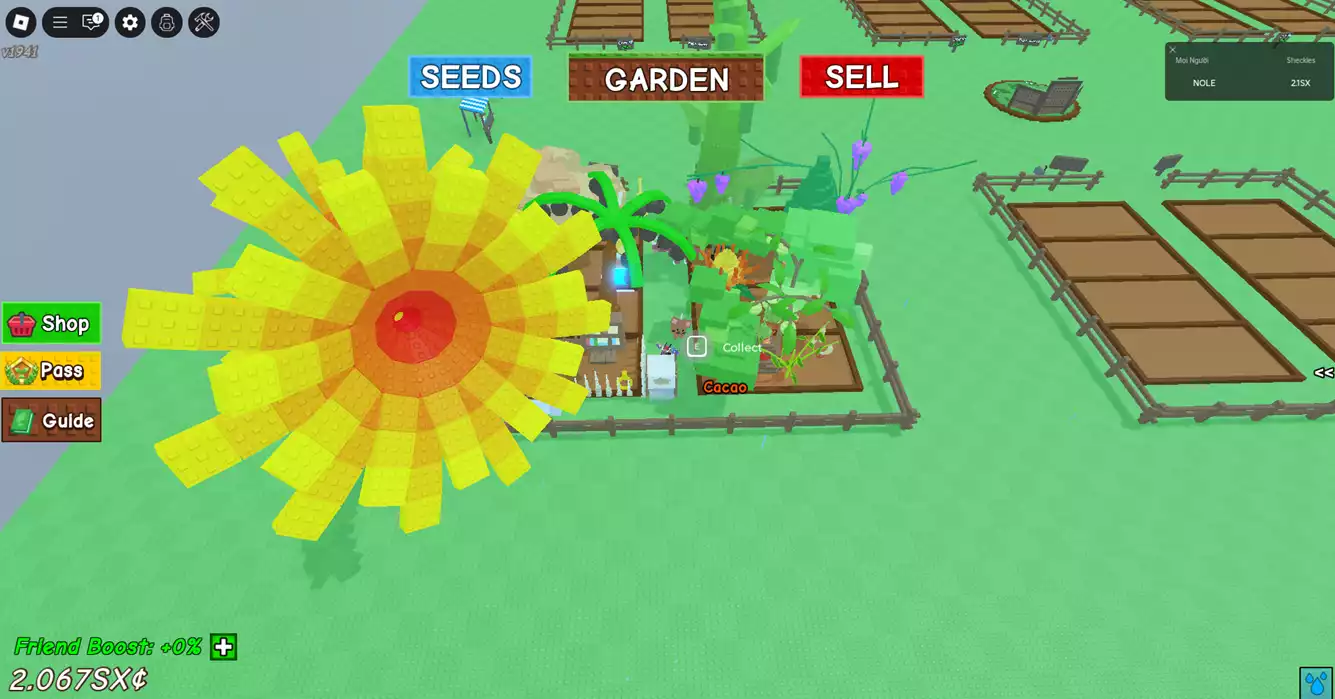
Task: Open the Shop panel
Action: (51, 324)
